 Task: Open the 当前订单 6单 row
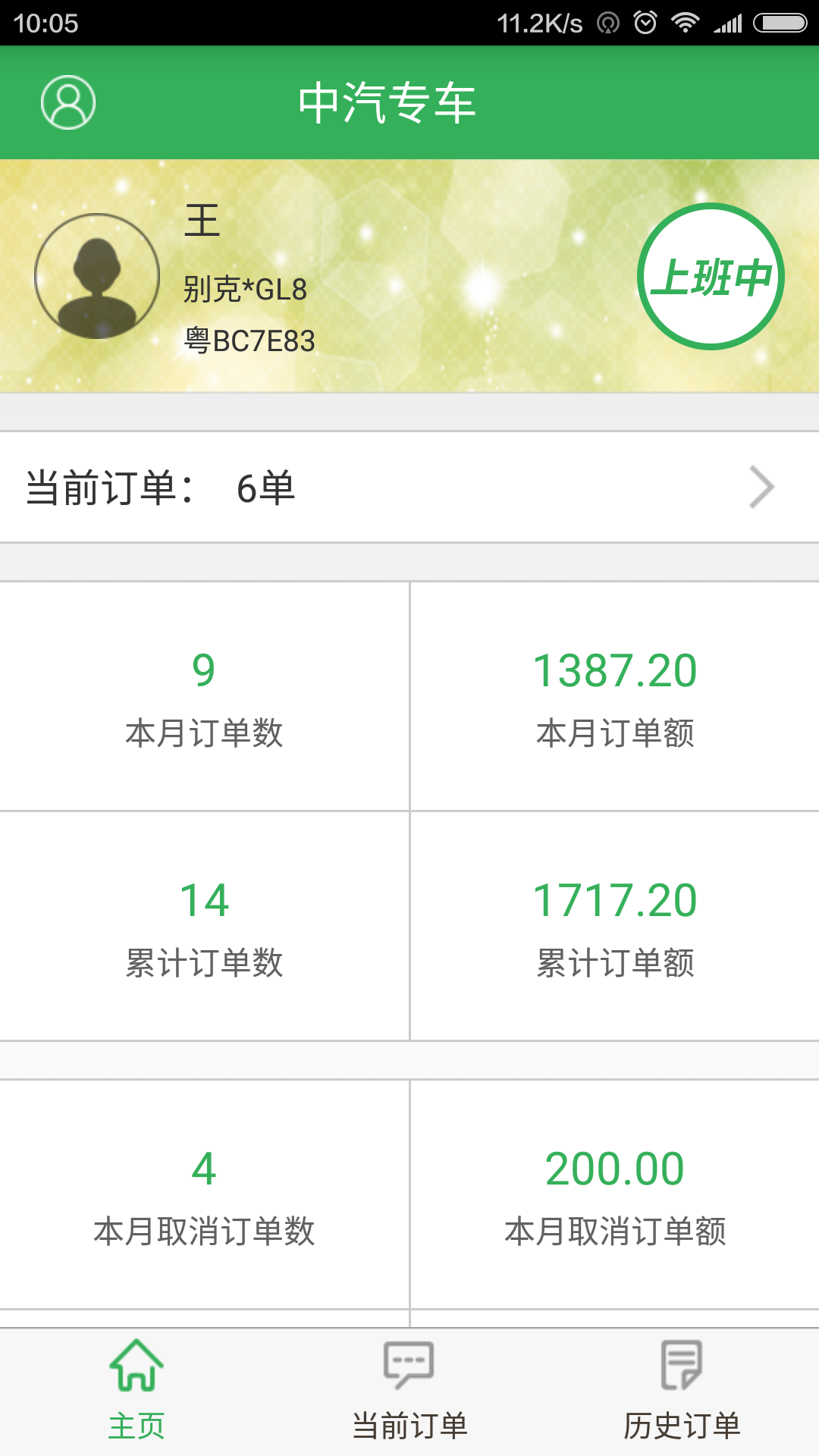pyautogui.click(x=409, y=488)
